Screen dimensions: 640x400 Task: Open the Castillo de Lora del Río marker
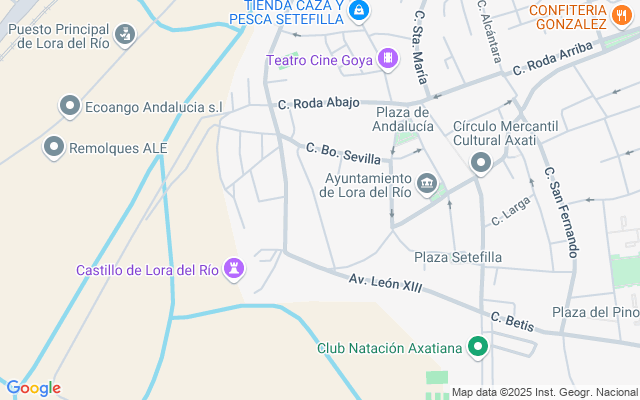coord(234,269)
